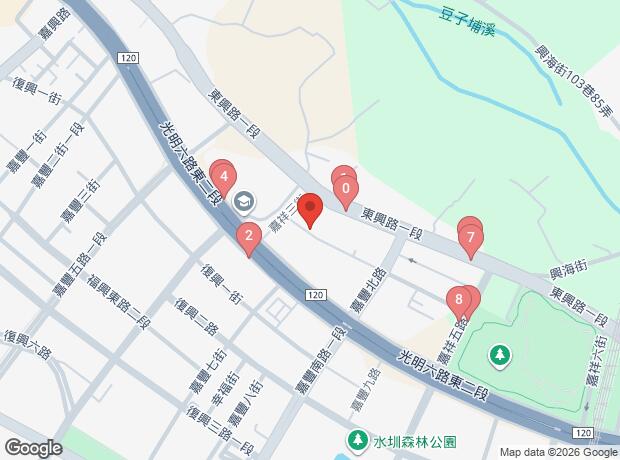Screen dimensions: 620x460
Task: Open the school place icon
Action: coord(244,203)
